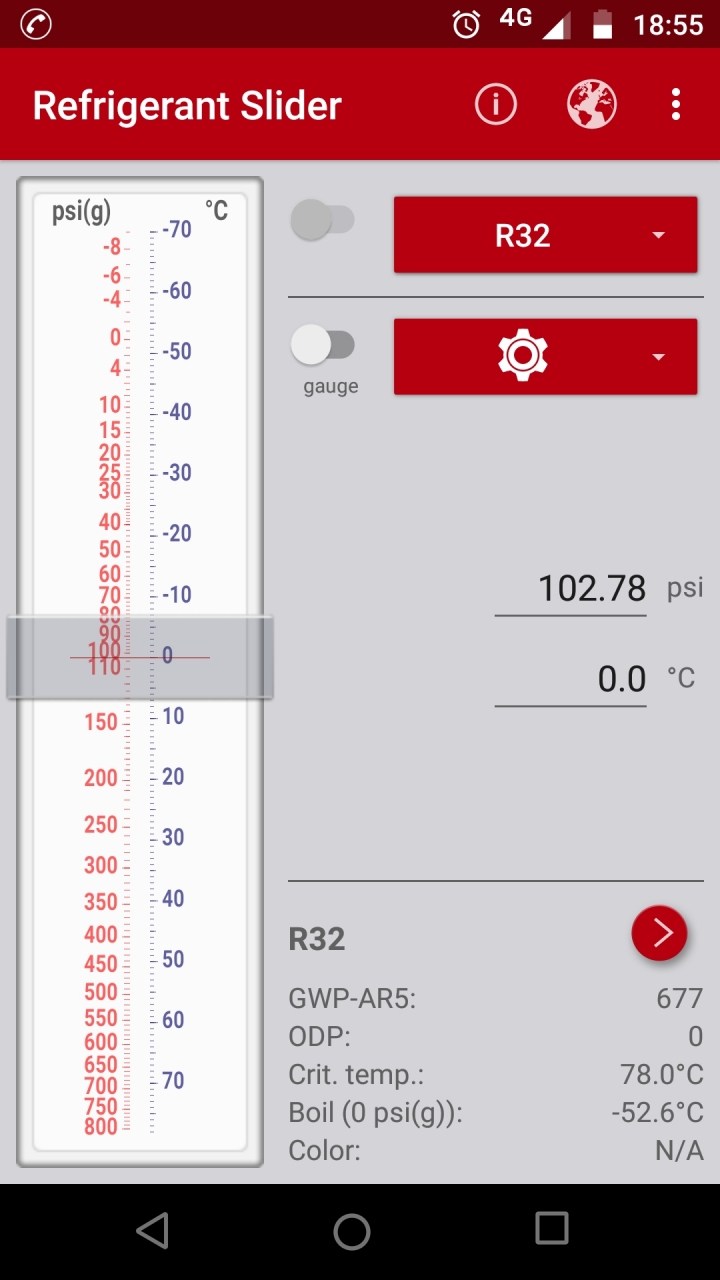This screenshot has width=720, height=1280.
Task: Open the globe language icon
Action: (592, 104)
